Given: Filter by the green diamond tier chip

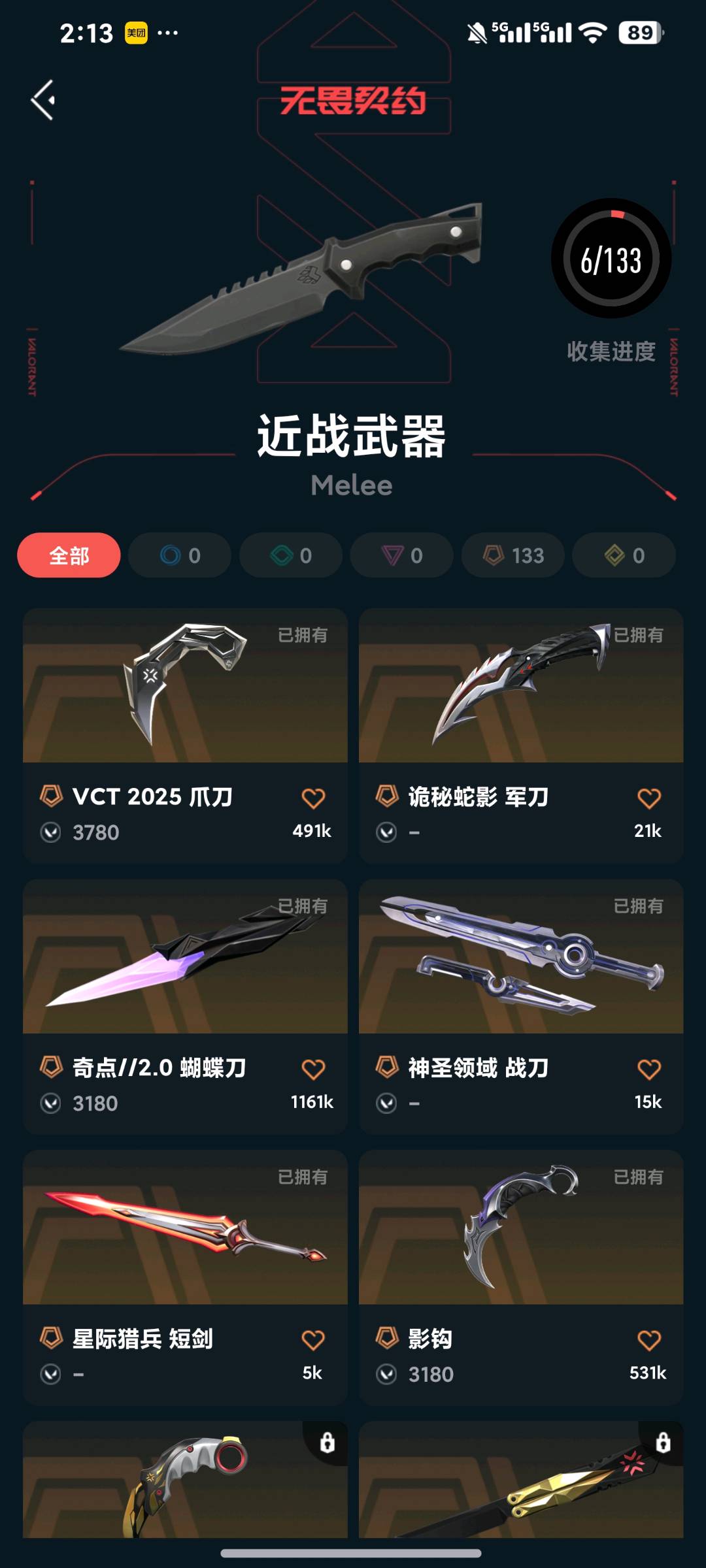Looking at the screenshot, I should click(291, 555).
